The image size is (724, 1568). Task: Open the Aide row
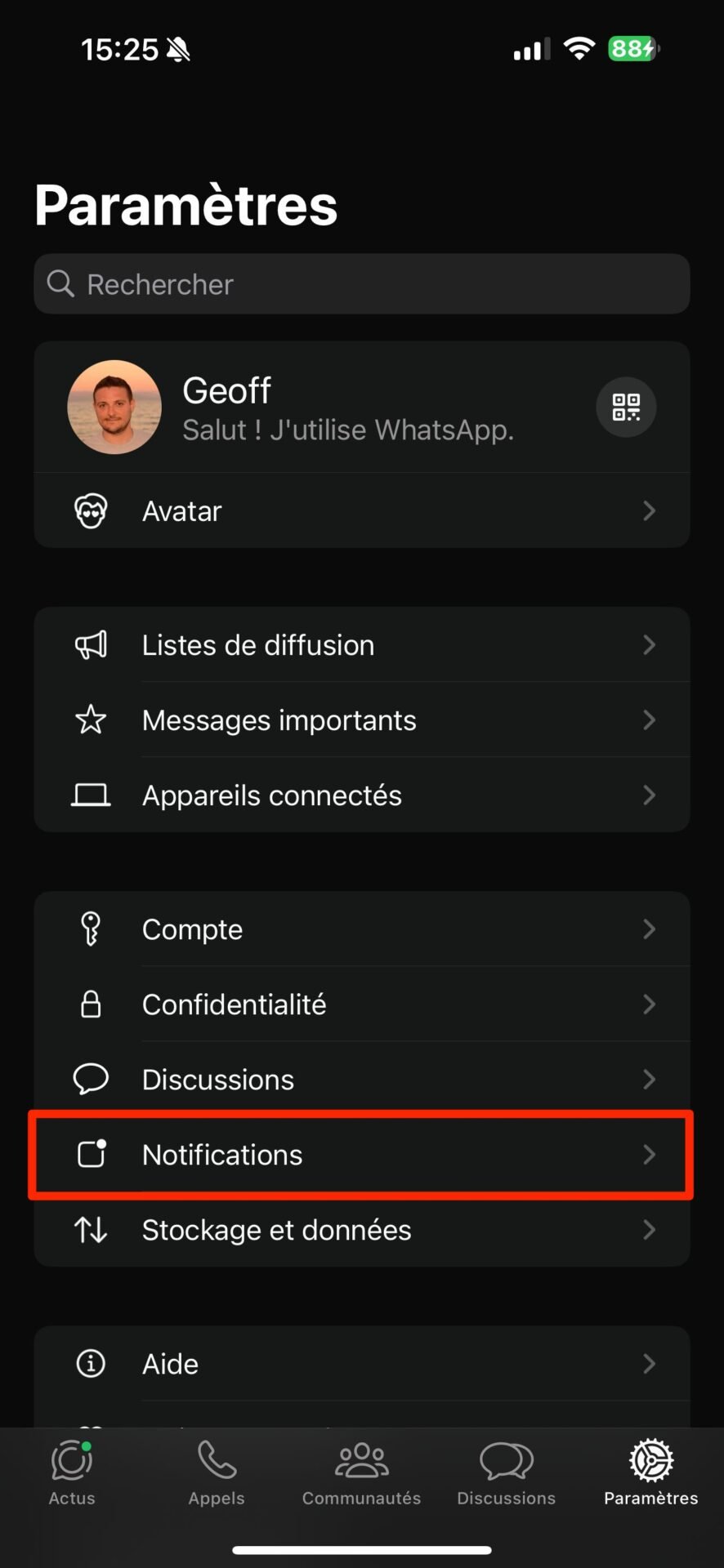(362, 1364)
